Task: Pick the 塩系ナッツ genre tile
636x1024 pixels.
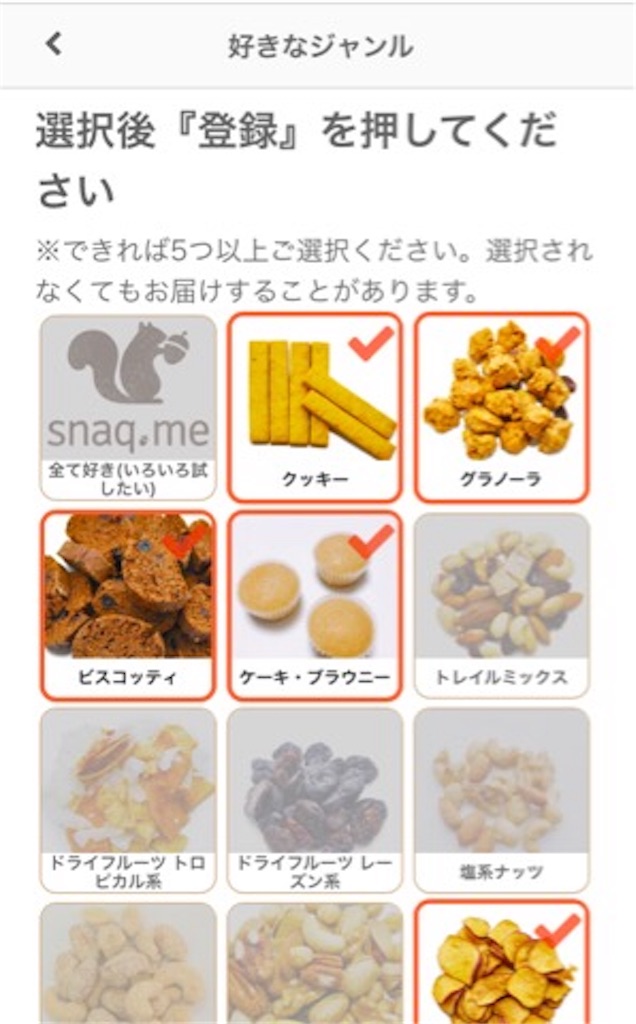Action: 501,799
